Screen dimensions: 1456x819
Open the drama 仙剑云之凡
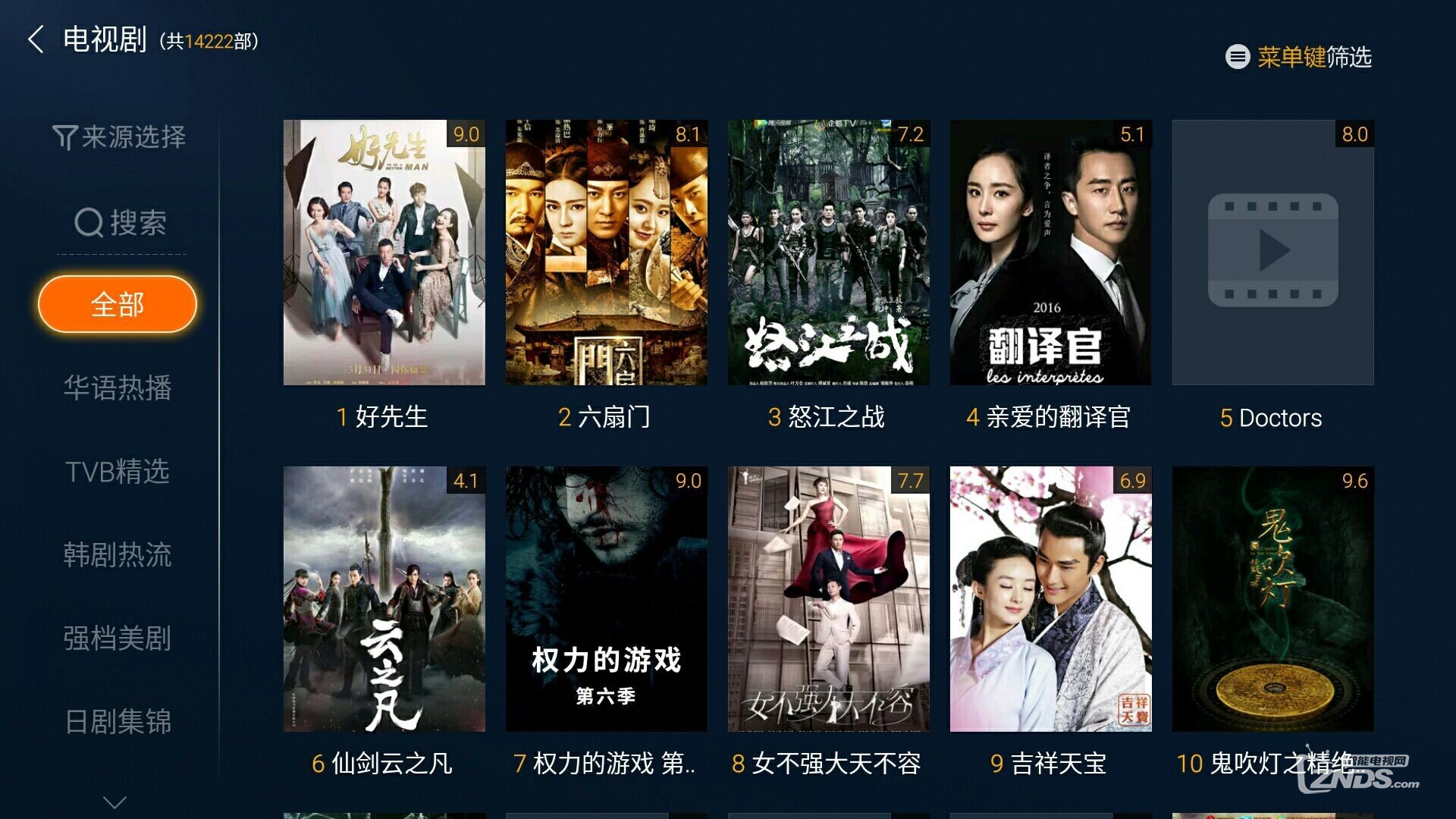384,599
